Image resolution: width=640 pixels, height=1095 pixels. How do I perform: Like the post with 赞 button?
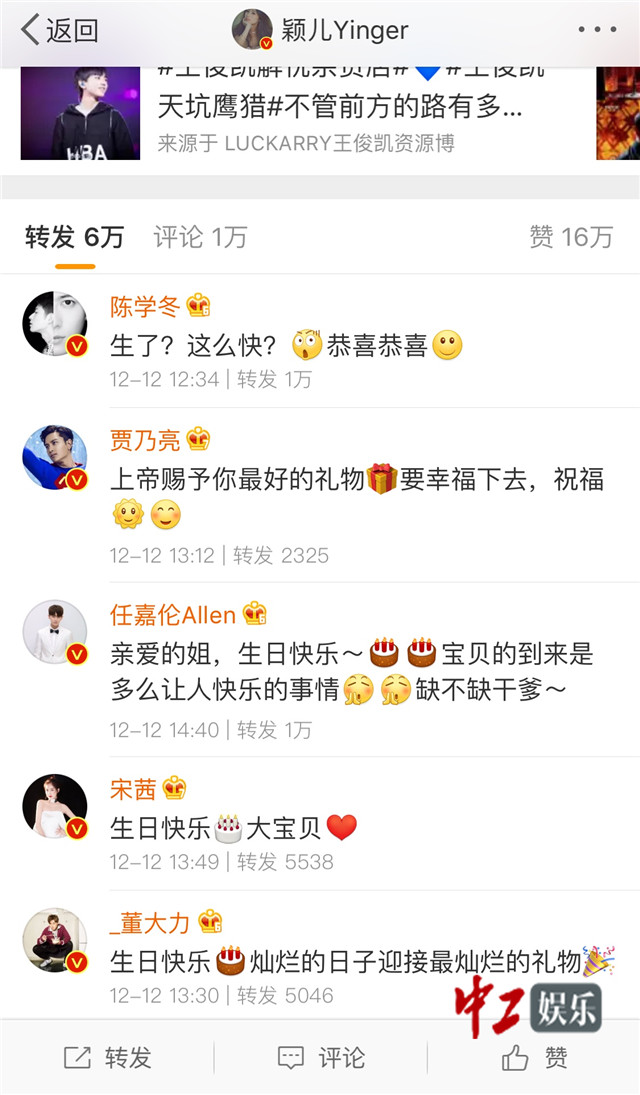pyautogui.click(x=534, y=1057)
